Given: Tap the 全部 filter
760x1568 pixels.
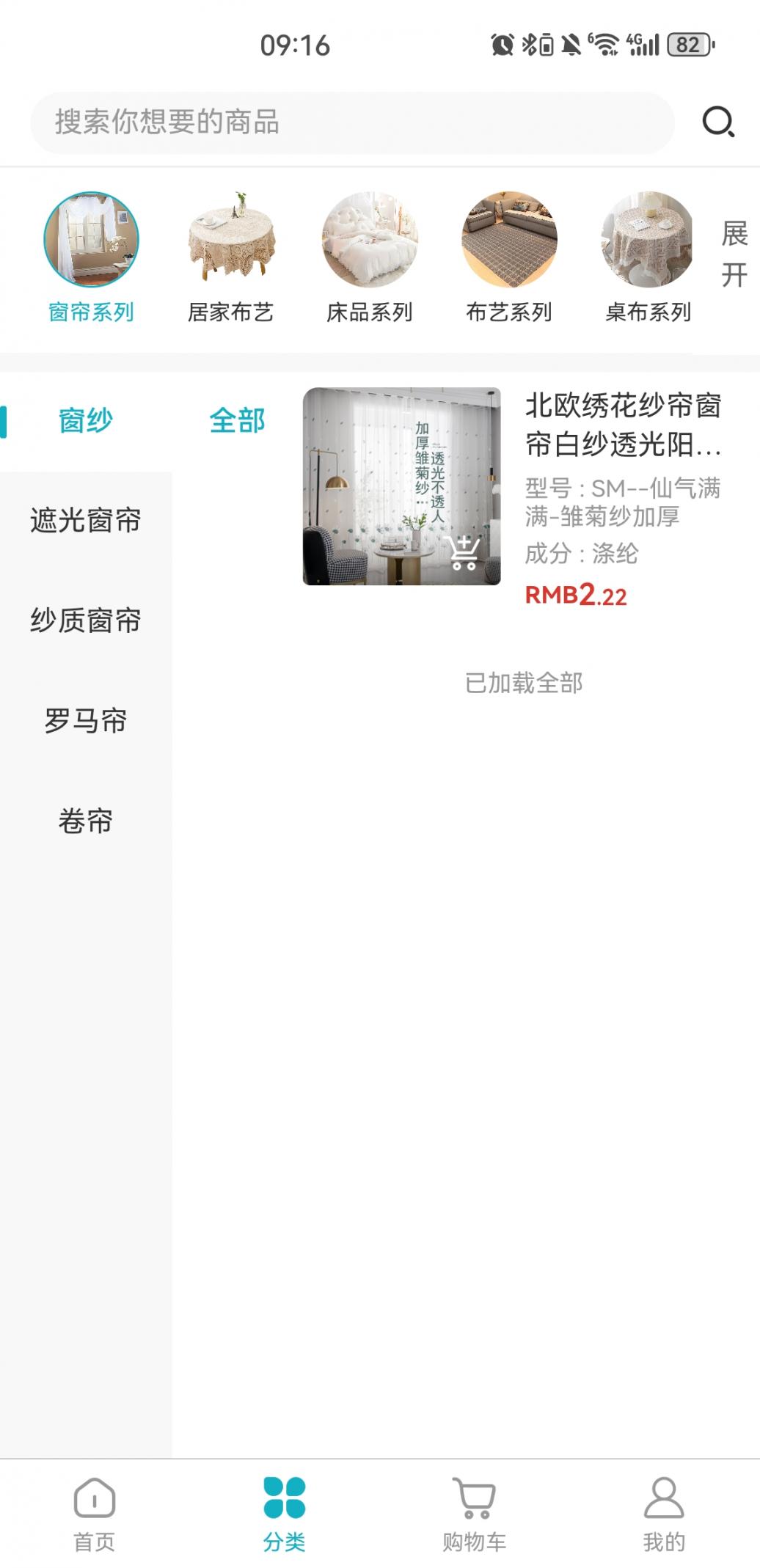Looking at the screenshot, I should (x=237, y=421).
